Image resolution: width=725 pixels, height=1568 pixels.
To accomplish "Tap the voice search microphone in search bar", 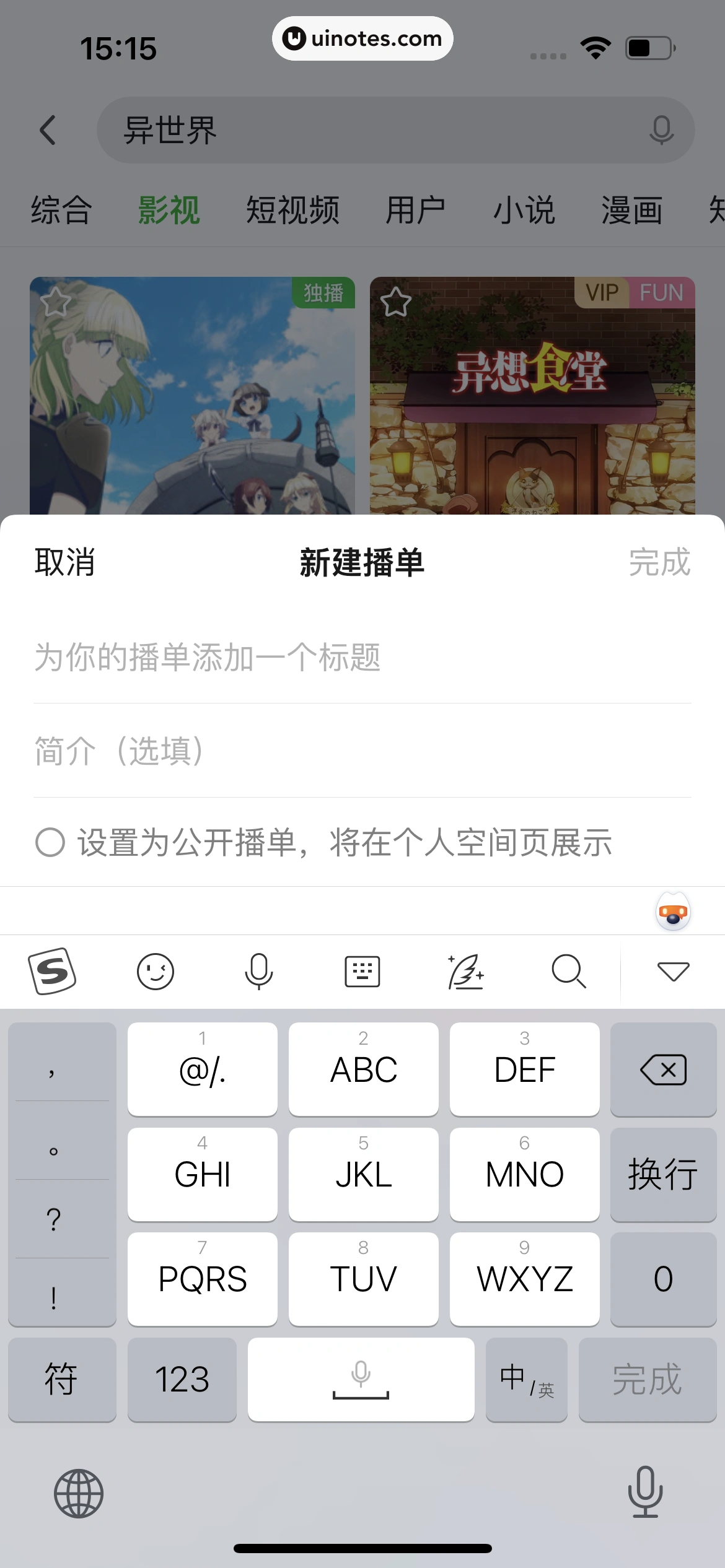I will [x=661, y=131].
